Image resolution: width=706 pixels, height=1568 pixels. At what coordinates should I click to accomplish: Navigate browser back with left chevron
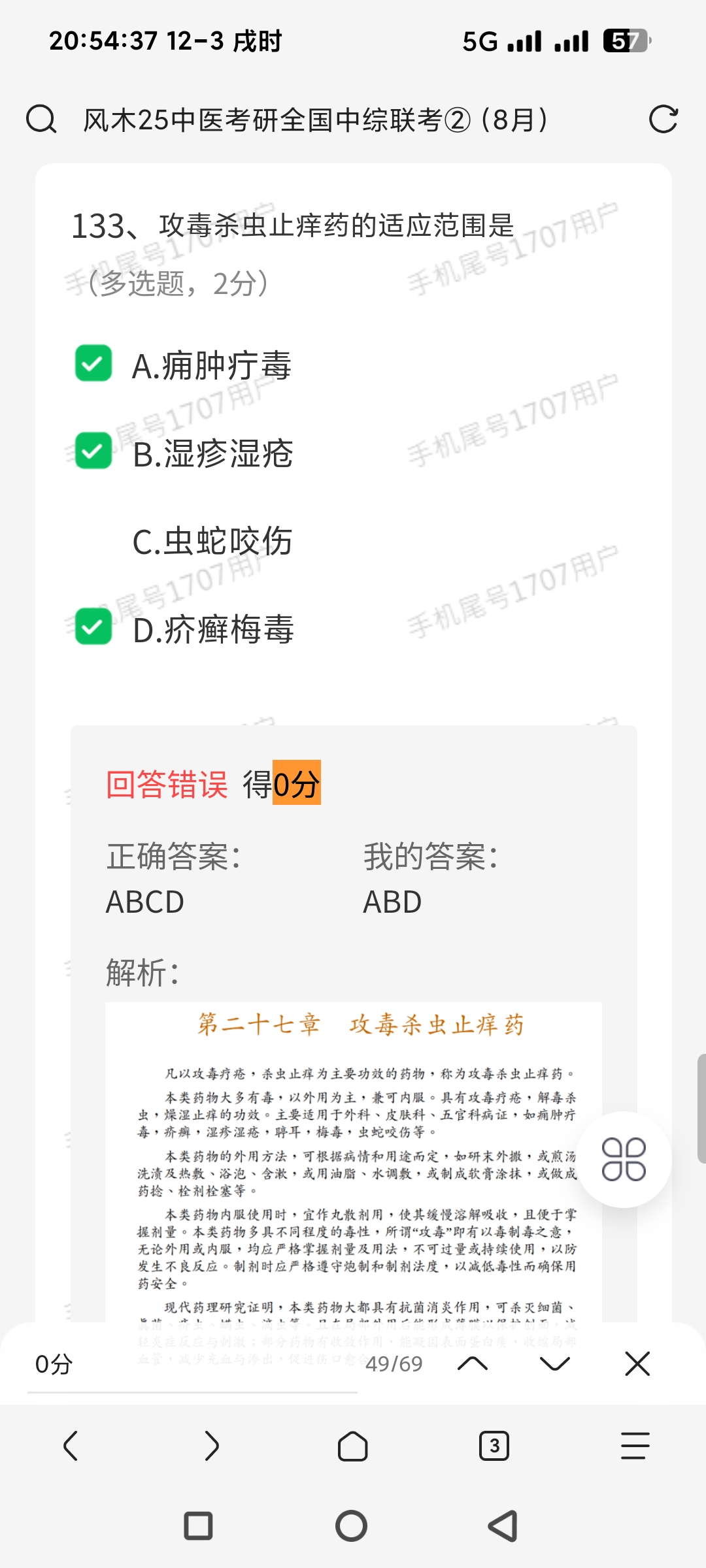[x=71, y=1446]
